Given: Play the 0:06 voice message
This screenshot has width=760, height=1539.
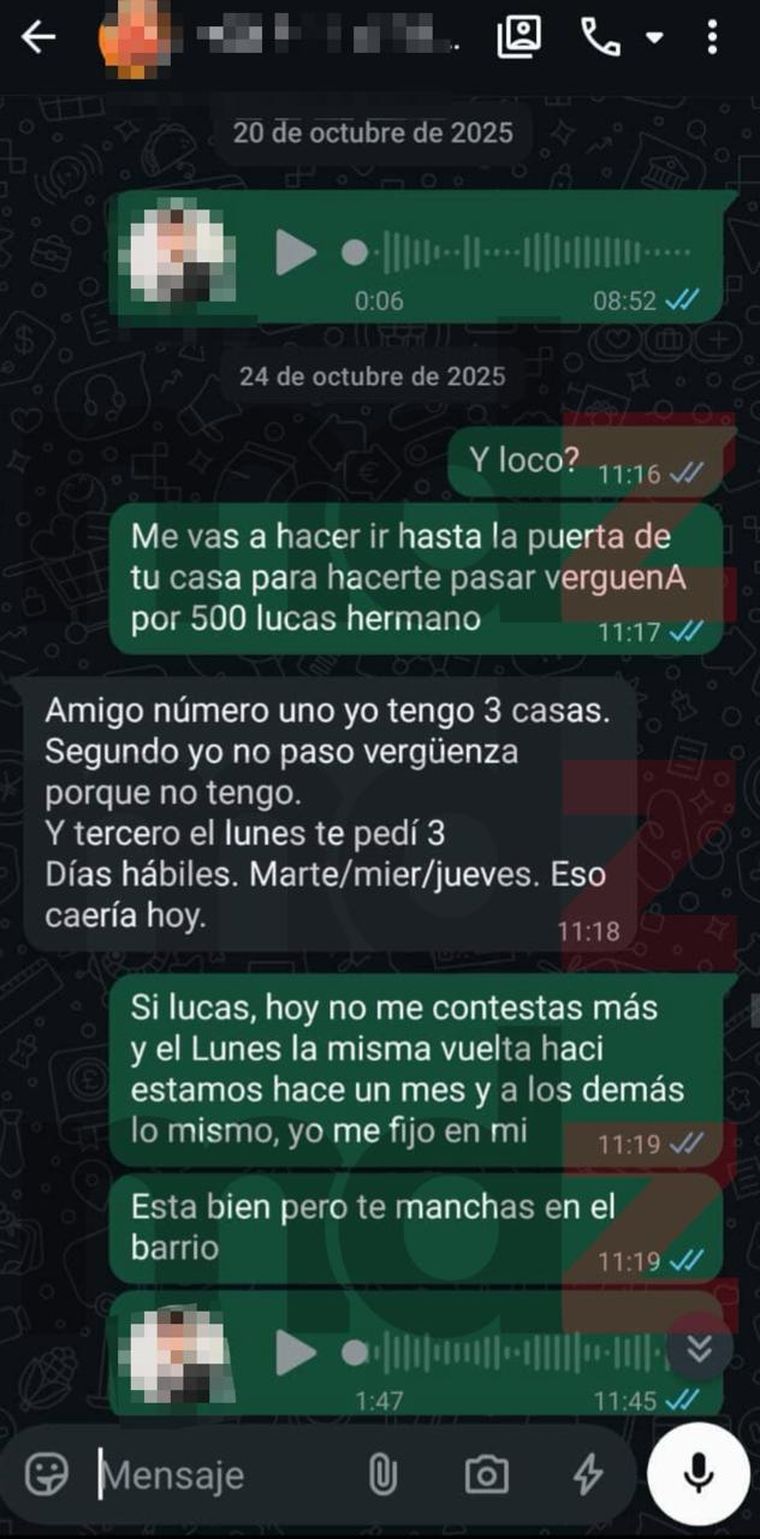Looking at the screenshot, I should pyautogui.click(x=296, y=252).
